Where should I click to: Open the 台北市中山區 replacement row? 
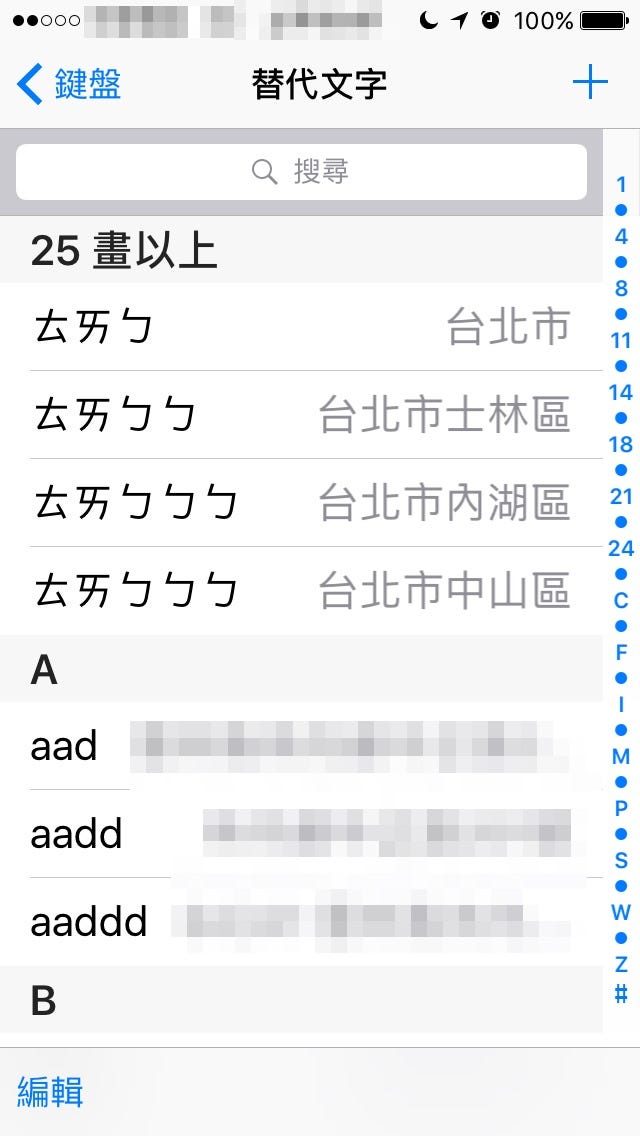[x=302, y=591]
